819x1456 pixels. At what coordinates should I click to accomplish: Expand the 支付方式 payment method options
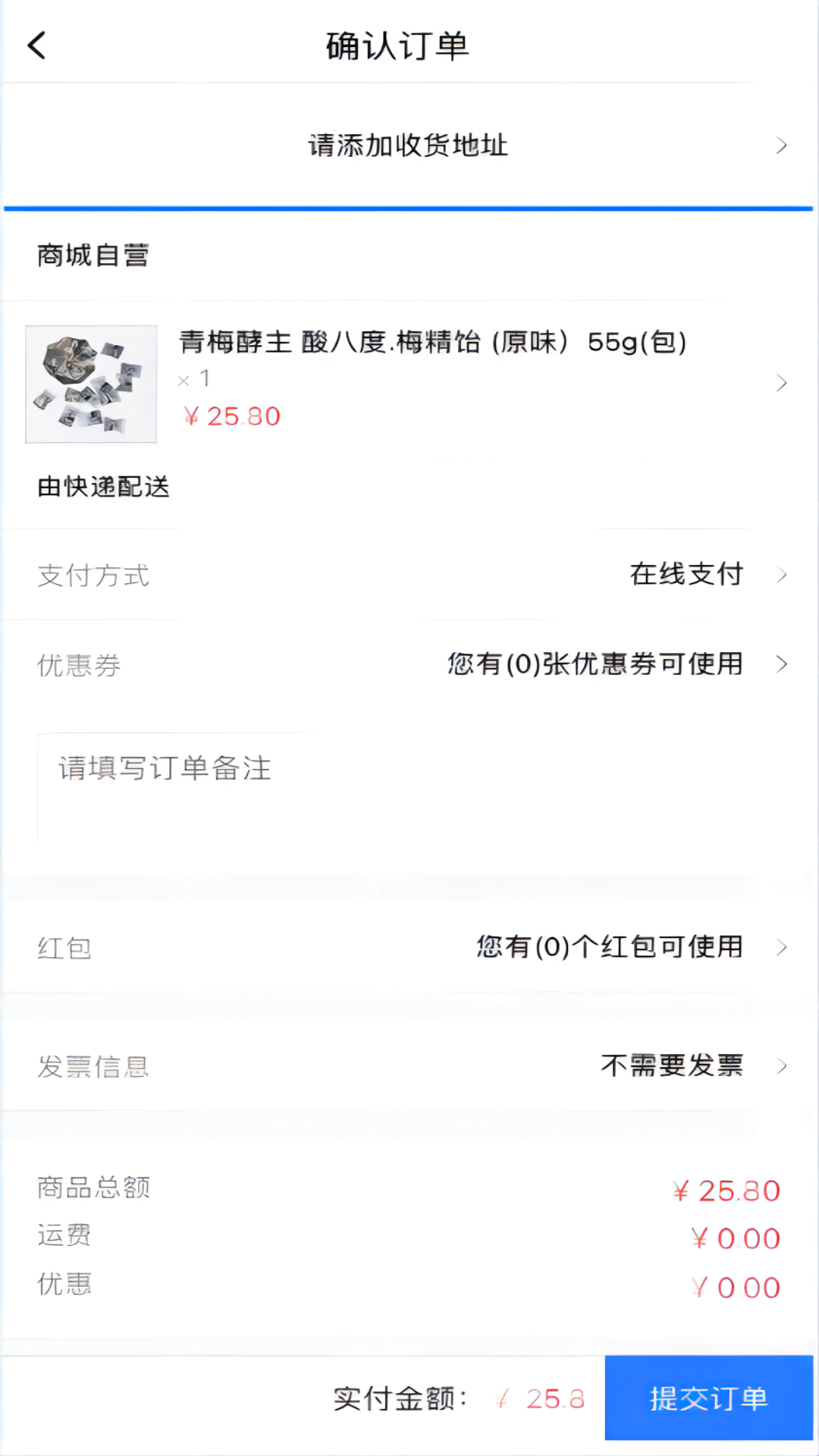pos(781,575)
